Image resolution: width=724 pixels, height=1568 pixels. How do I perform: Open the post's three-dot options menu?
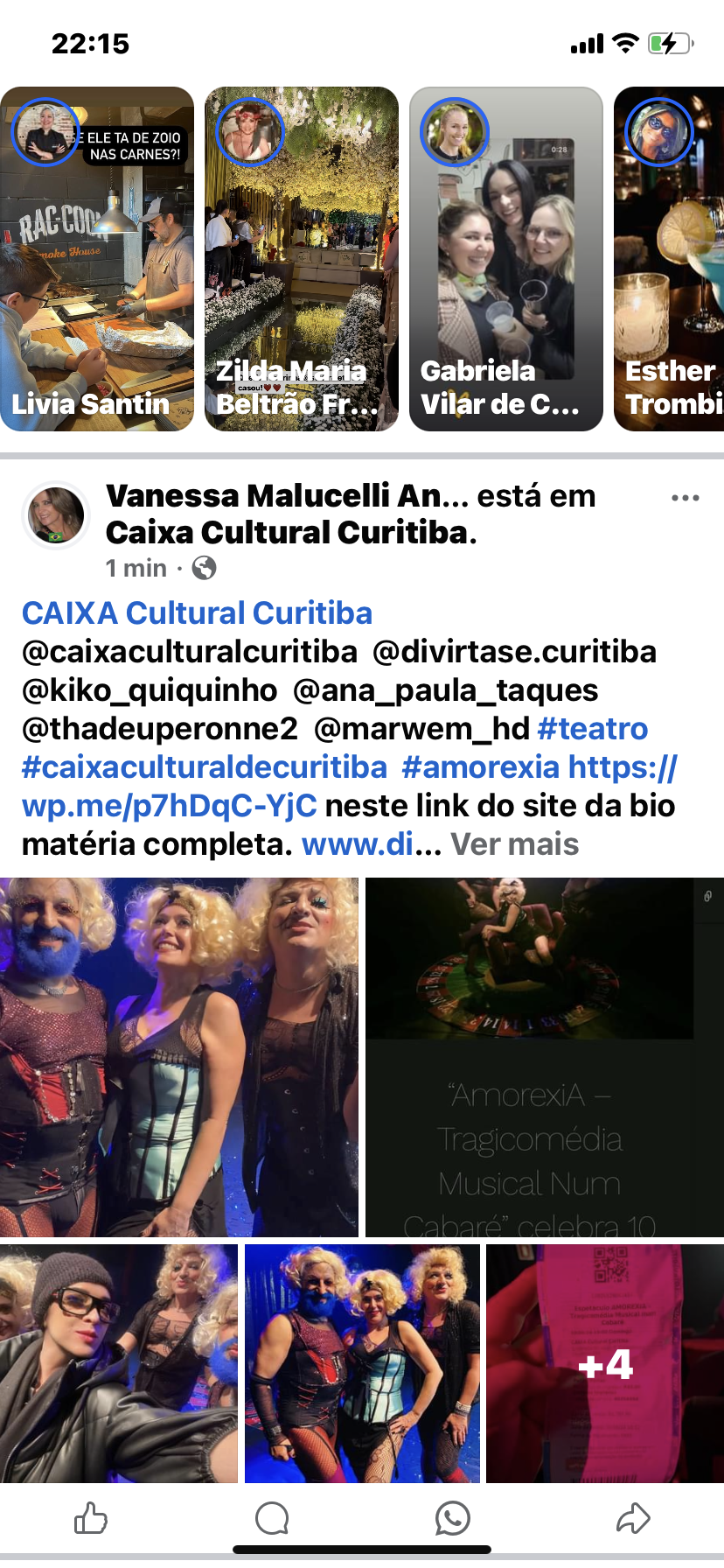685,498
